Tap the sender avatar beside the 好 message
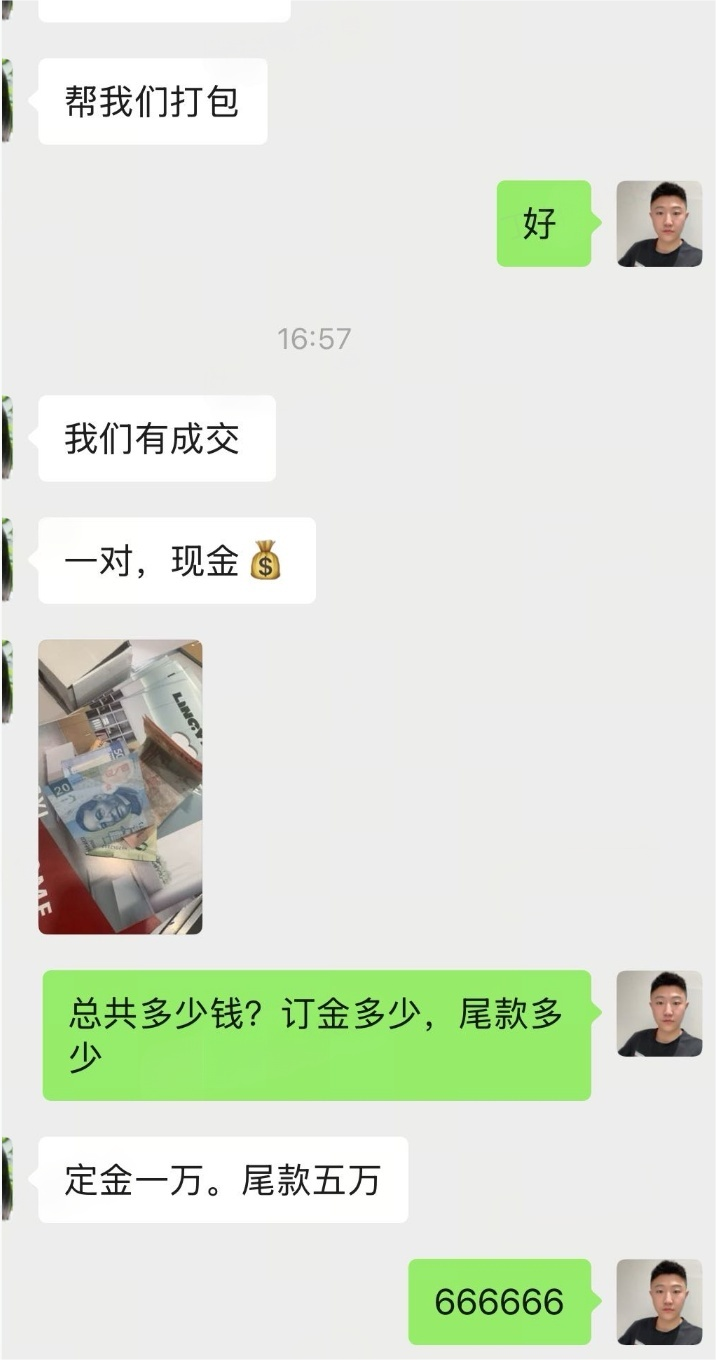 tap(658, 224)
